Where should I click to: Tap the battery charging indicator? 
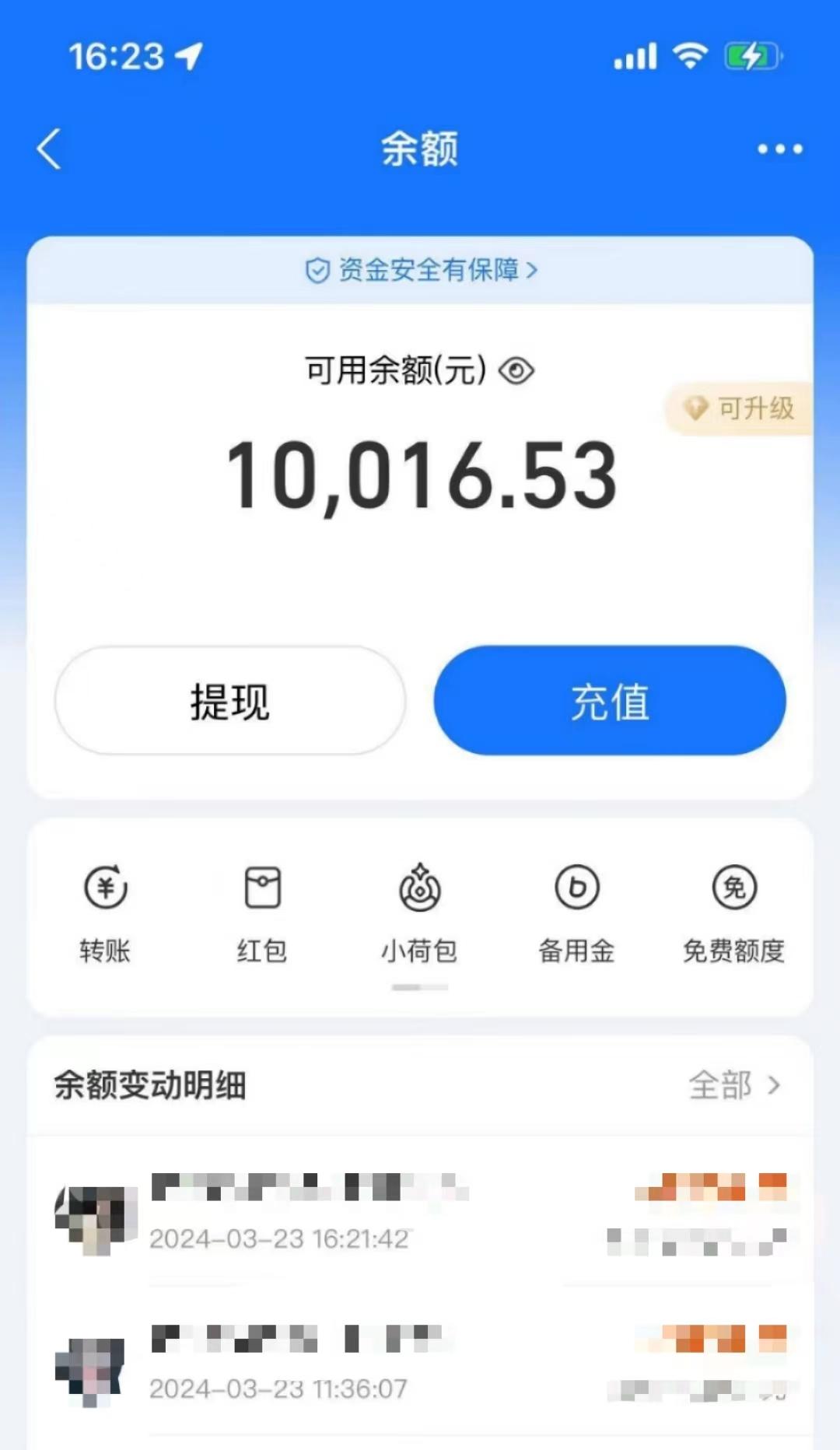(749, 54)
